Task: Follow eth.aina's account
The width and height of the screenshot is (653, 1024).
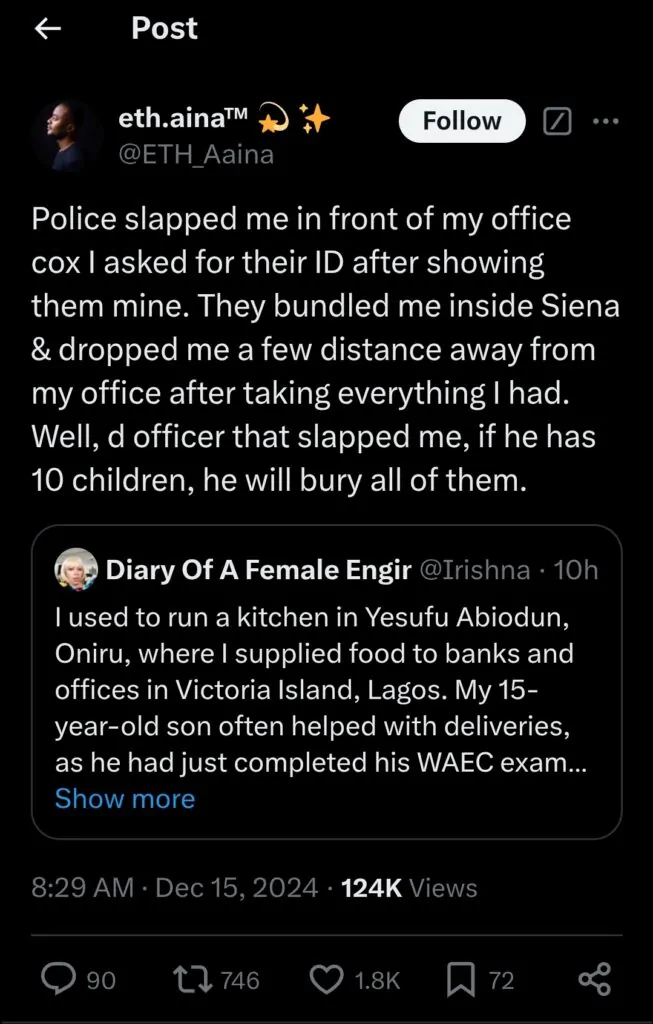Action: 462,122
